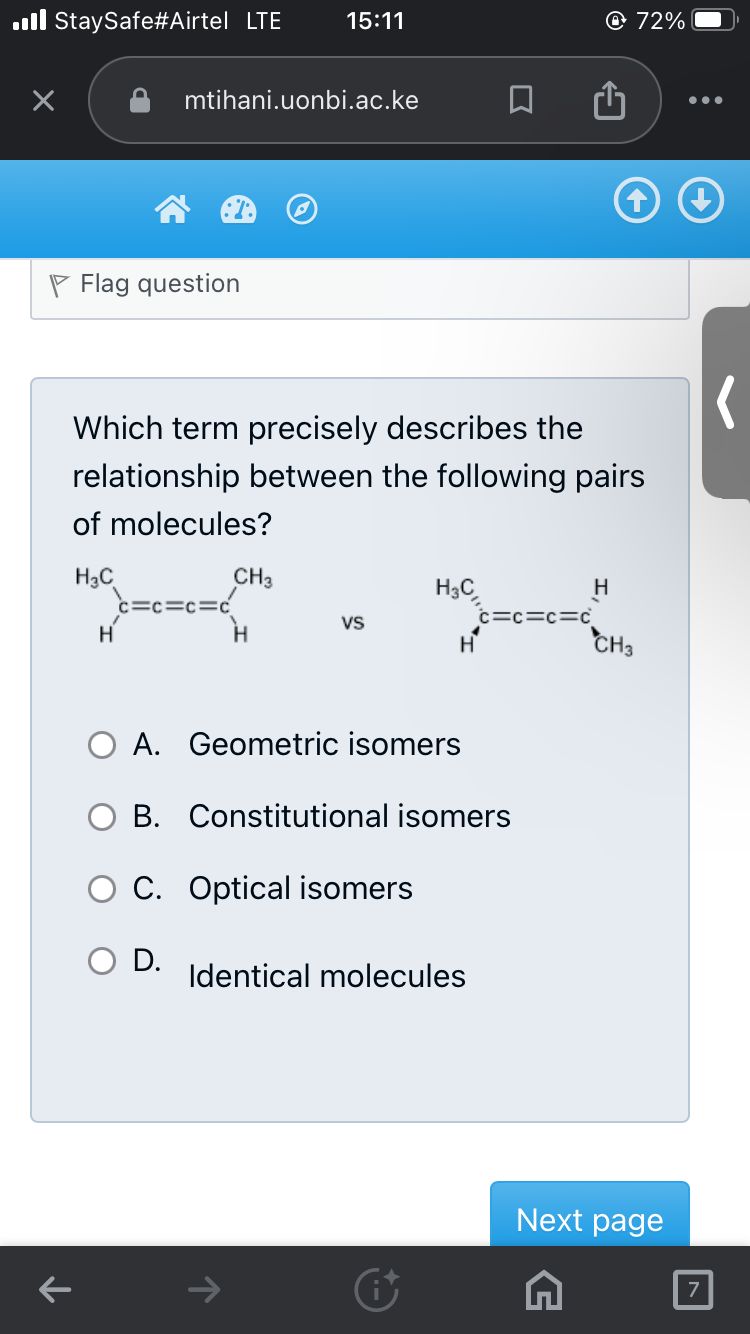Flag this question for review
750x1334 pixels.
145,283
